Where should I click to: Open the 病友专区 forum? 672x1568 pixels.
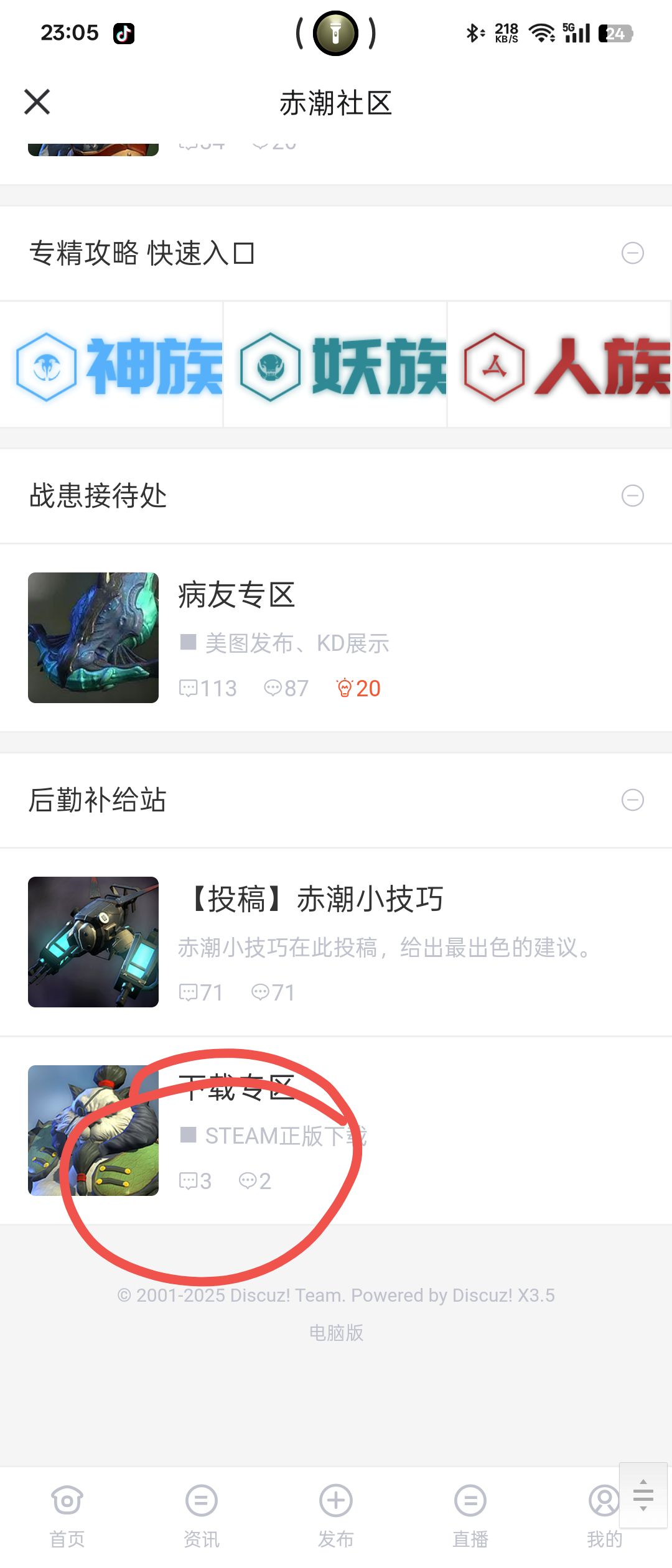236,595
